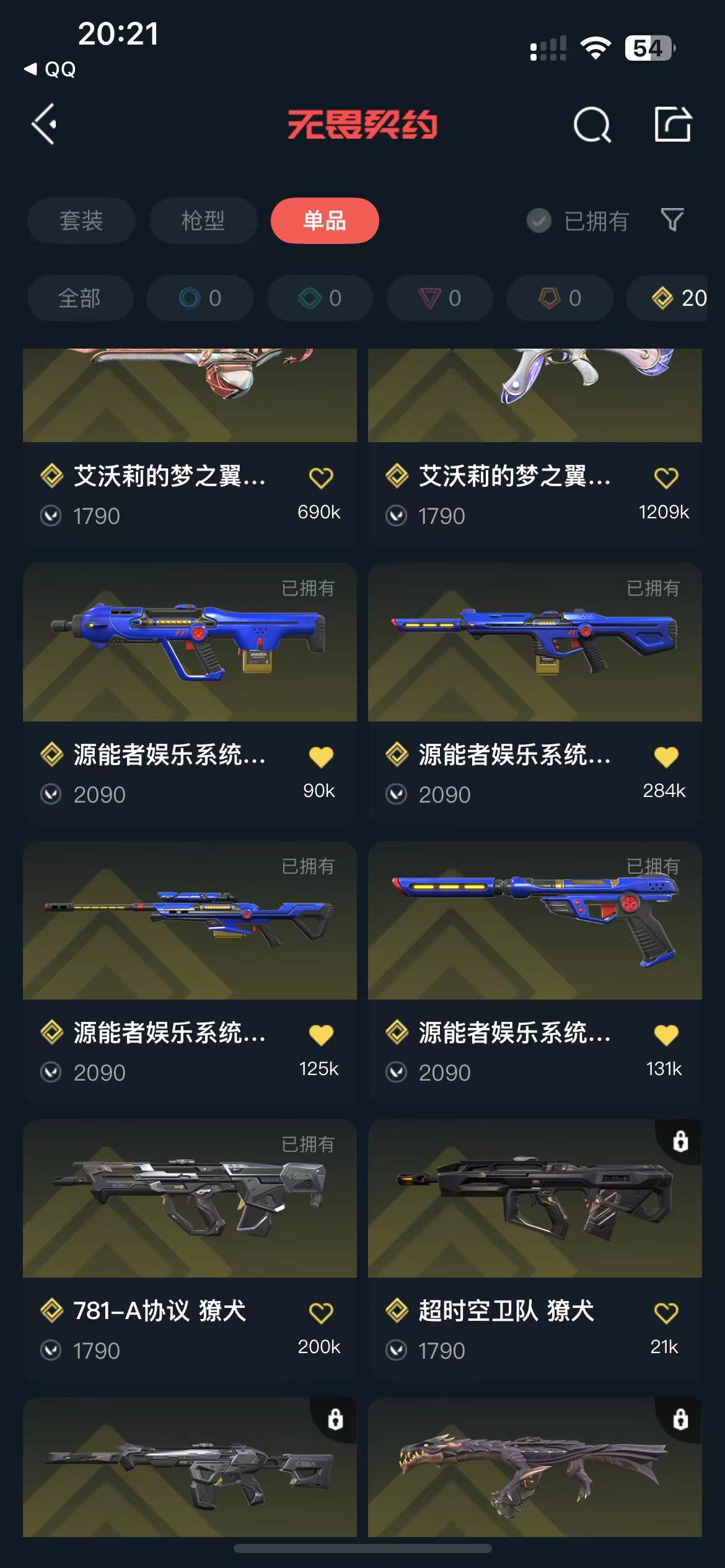Open the search magnifier
This screenshot has width=725, height=1568.
[592, 125]
